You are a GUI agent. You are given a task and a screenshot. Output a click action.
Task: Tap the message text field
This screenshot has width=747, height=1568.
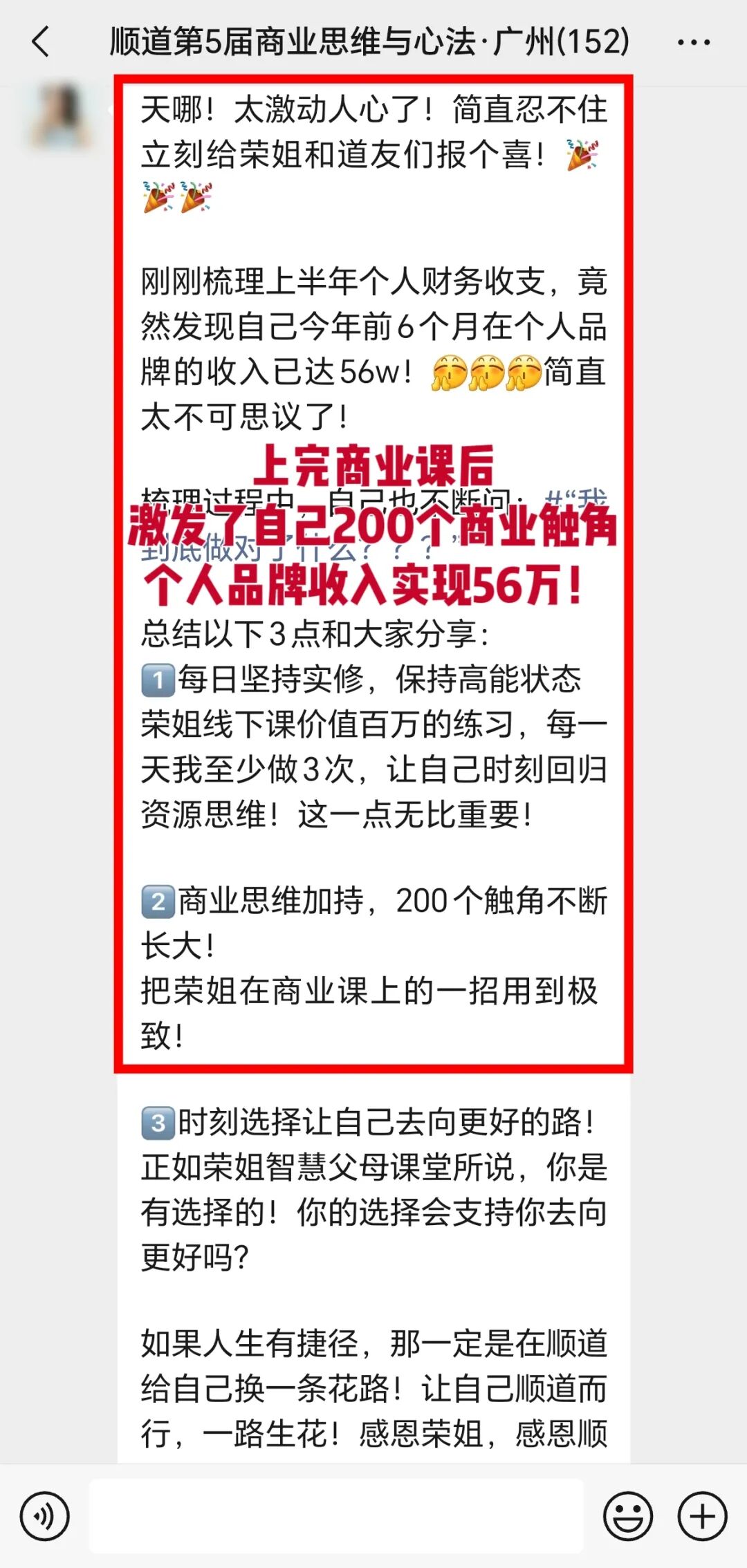click(x=336, y=1515)
